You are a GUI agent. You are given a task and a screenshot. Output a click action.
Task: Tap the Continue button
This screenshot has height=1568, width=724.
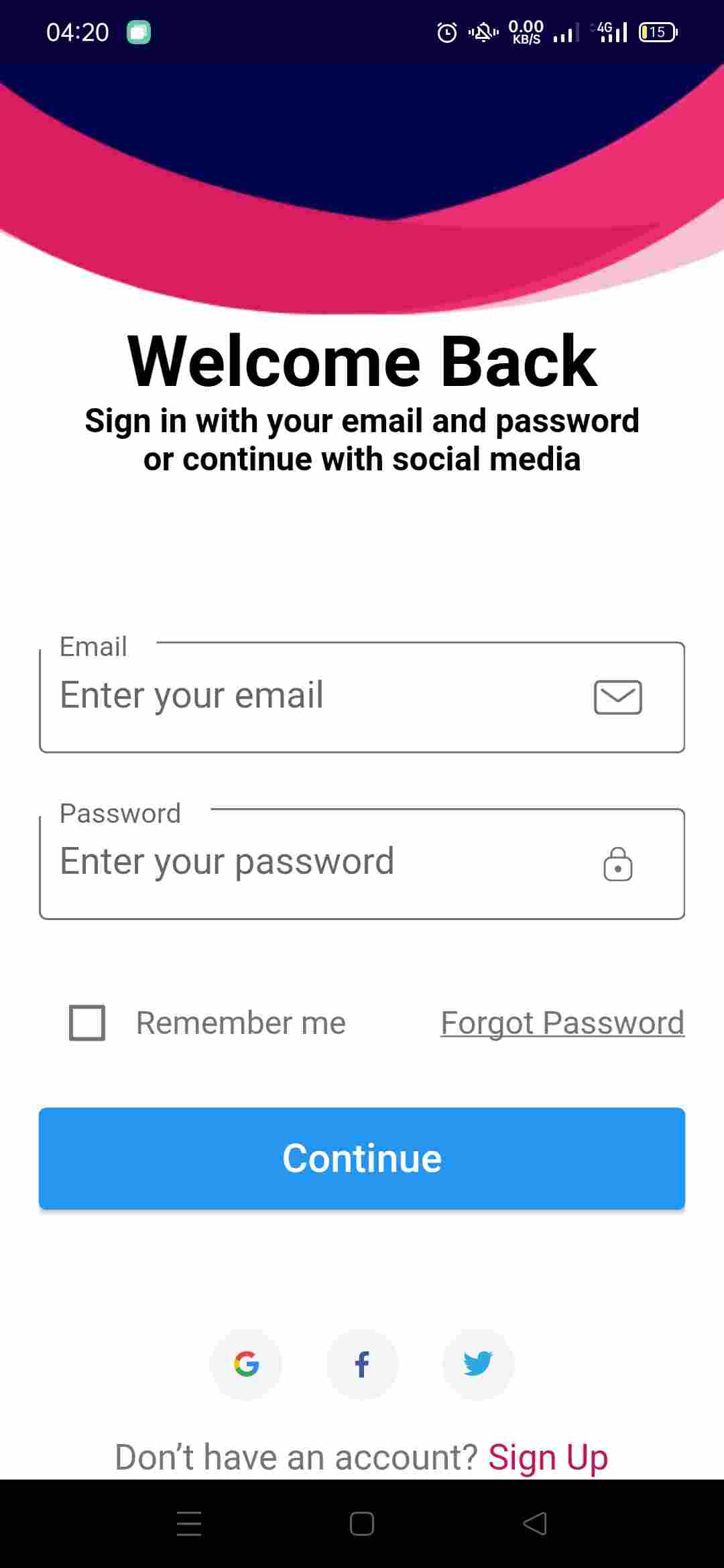point(362,1158)
